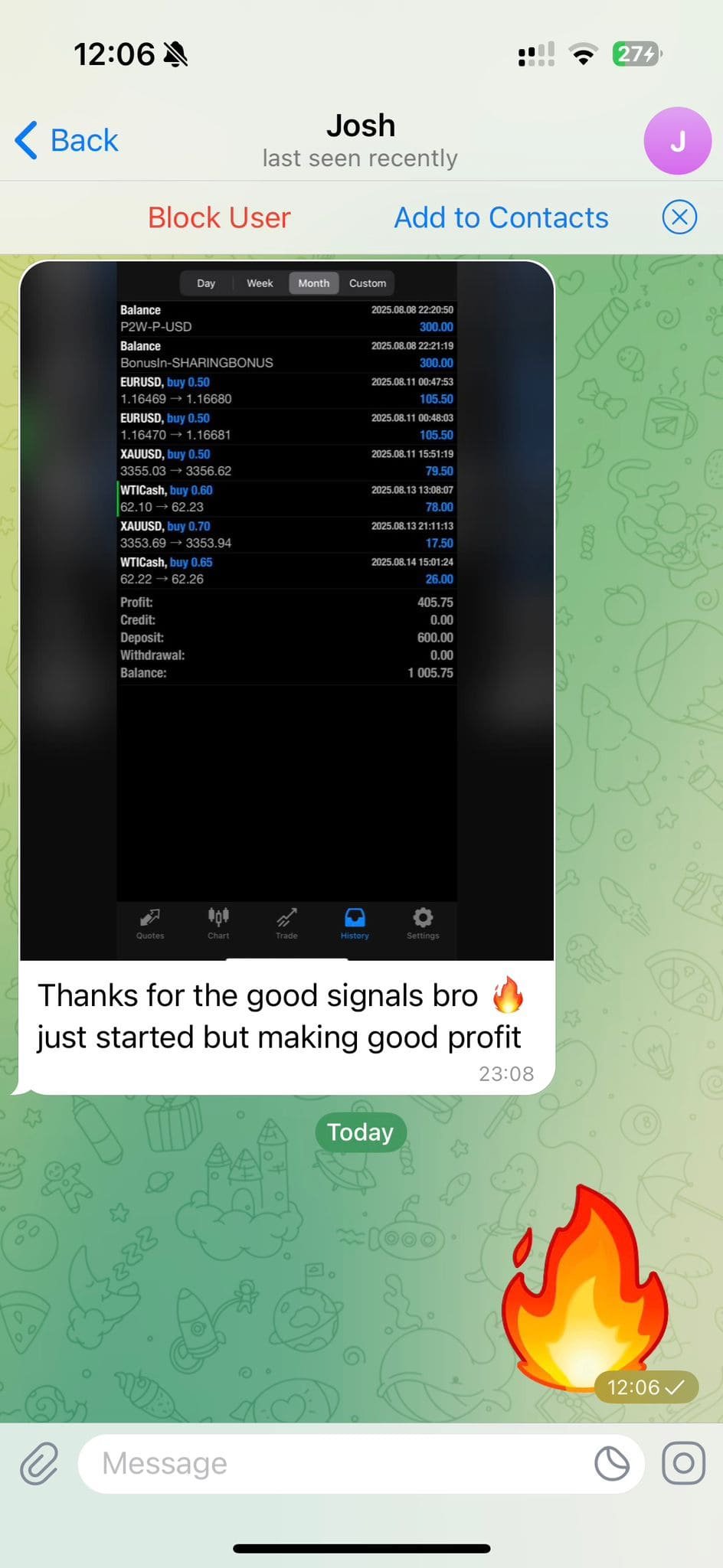Block this user

point(219,217)
